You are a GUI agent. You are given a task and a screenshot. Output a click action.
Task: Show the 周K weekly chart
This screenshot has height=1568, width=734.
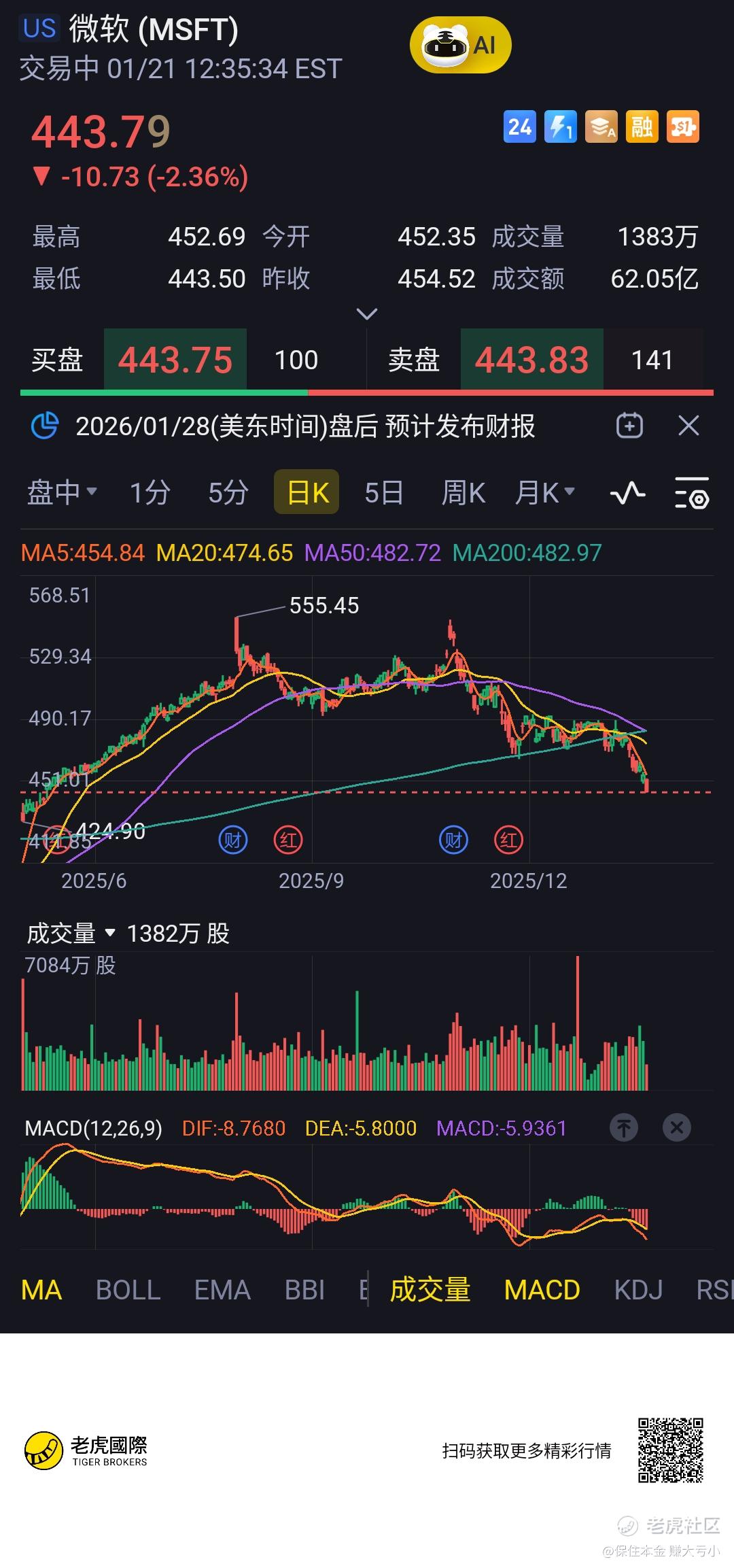tap(463, 492)
